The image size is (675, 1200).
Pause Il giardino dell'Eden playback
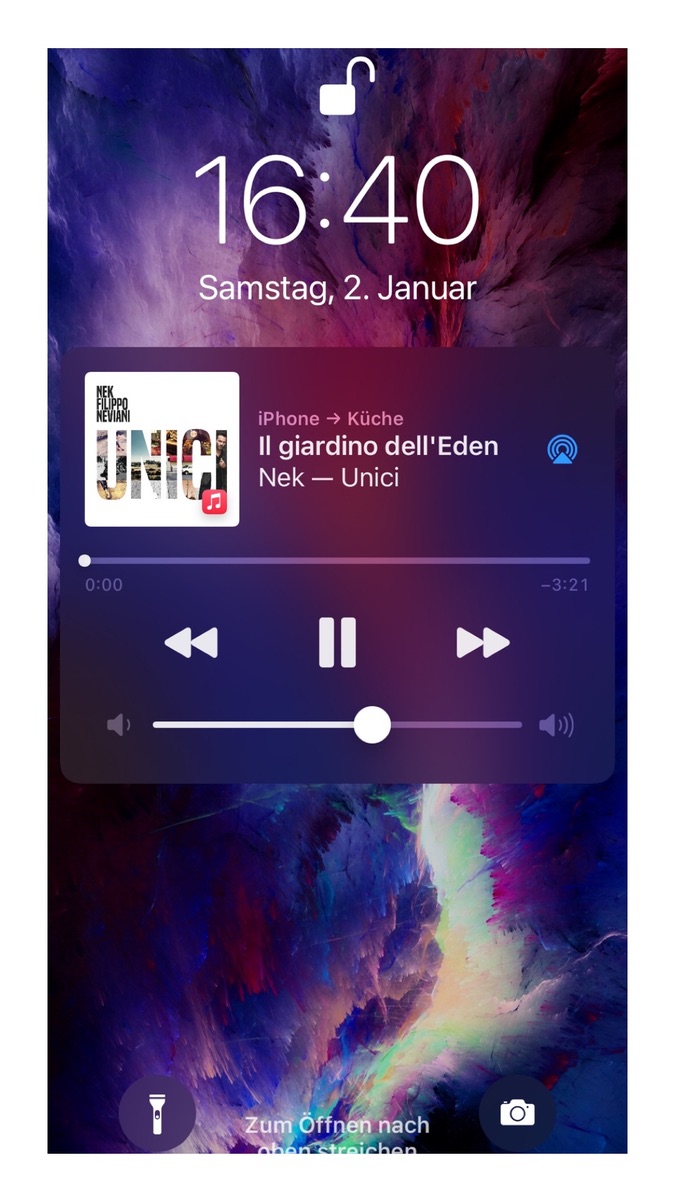point(337,642)
